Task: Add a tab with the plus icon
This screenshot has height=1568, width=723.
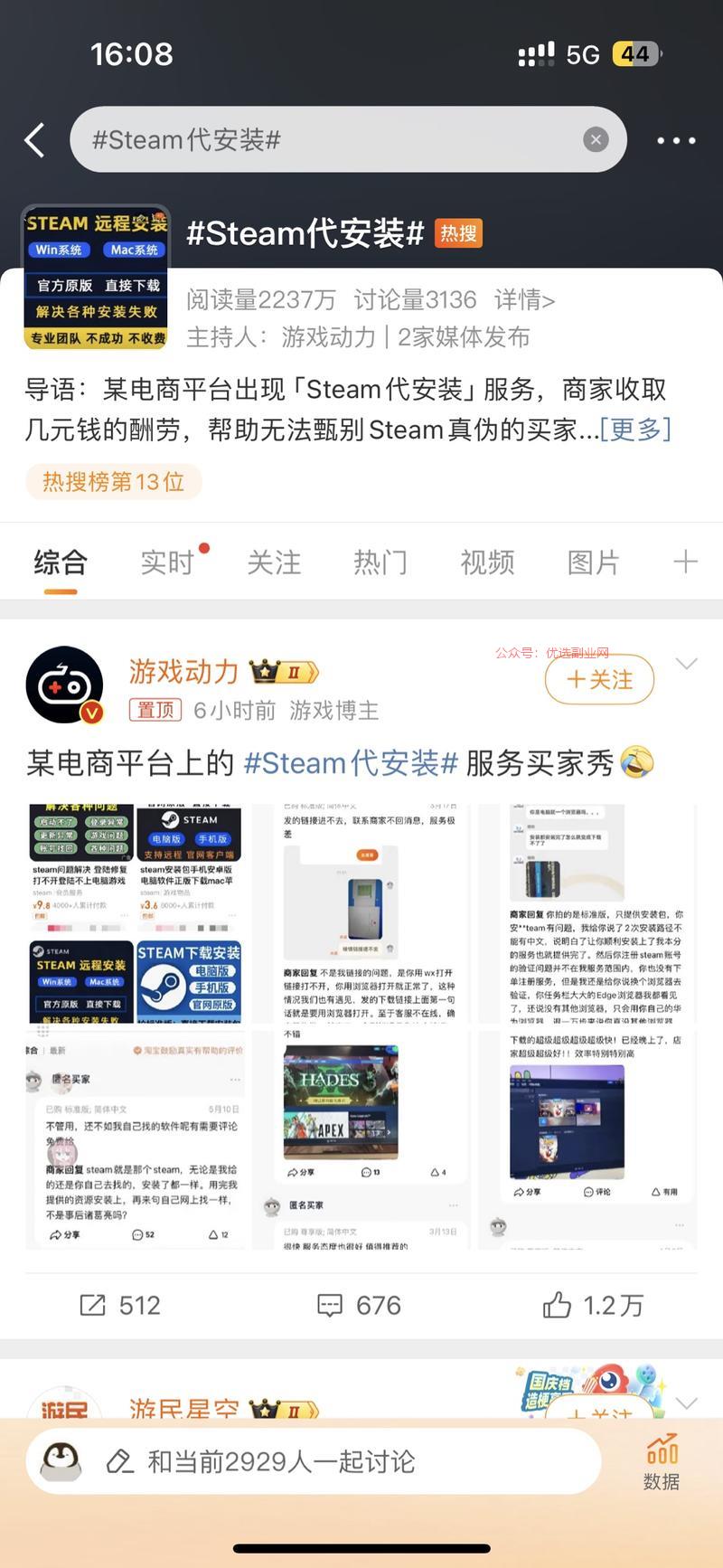Action: (x=686, y=562)
